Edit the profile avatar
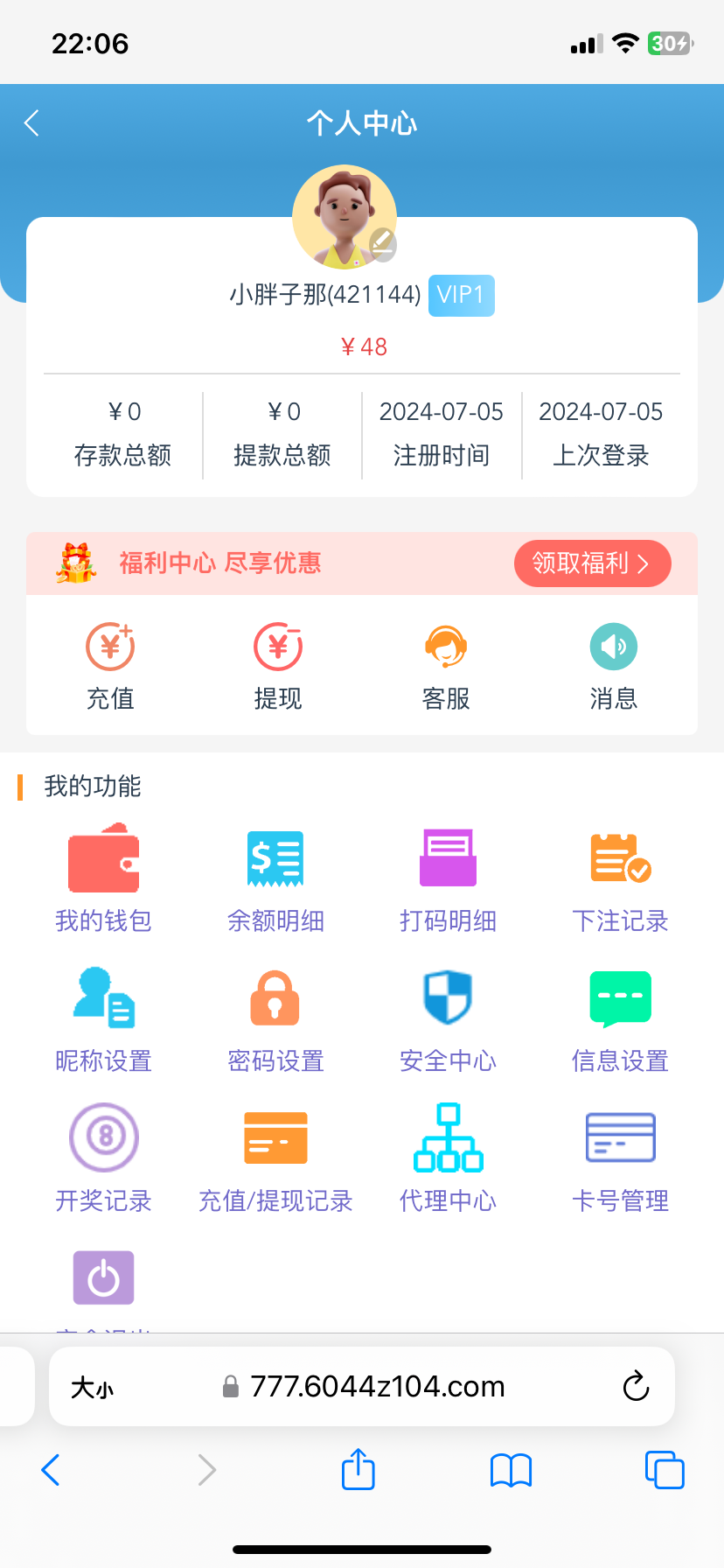This screenshot has width=724, height=1568. click(382, 244)
